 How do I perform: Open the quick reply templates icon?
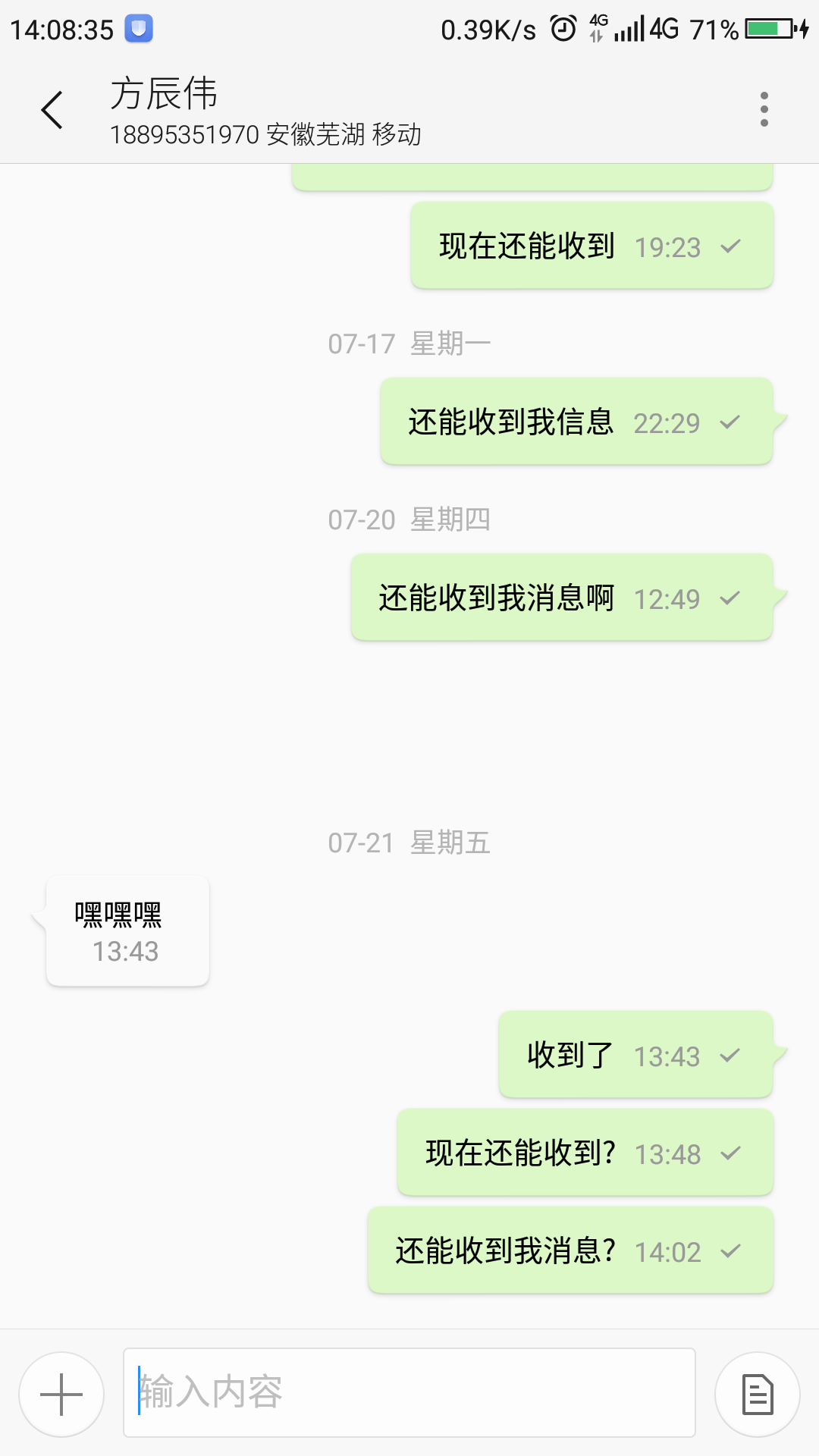[x=757, y=1394]
